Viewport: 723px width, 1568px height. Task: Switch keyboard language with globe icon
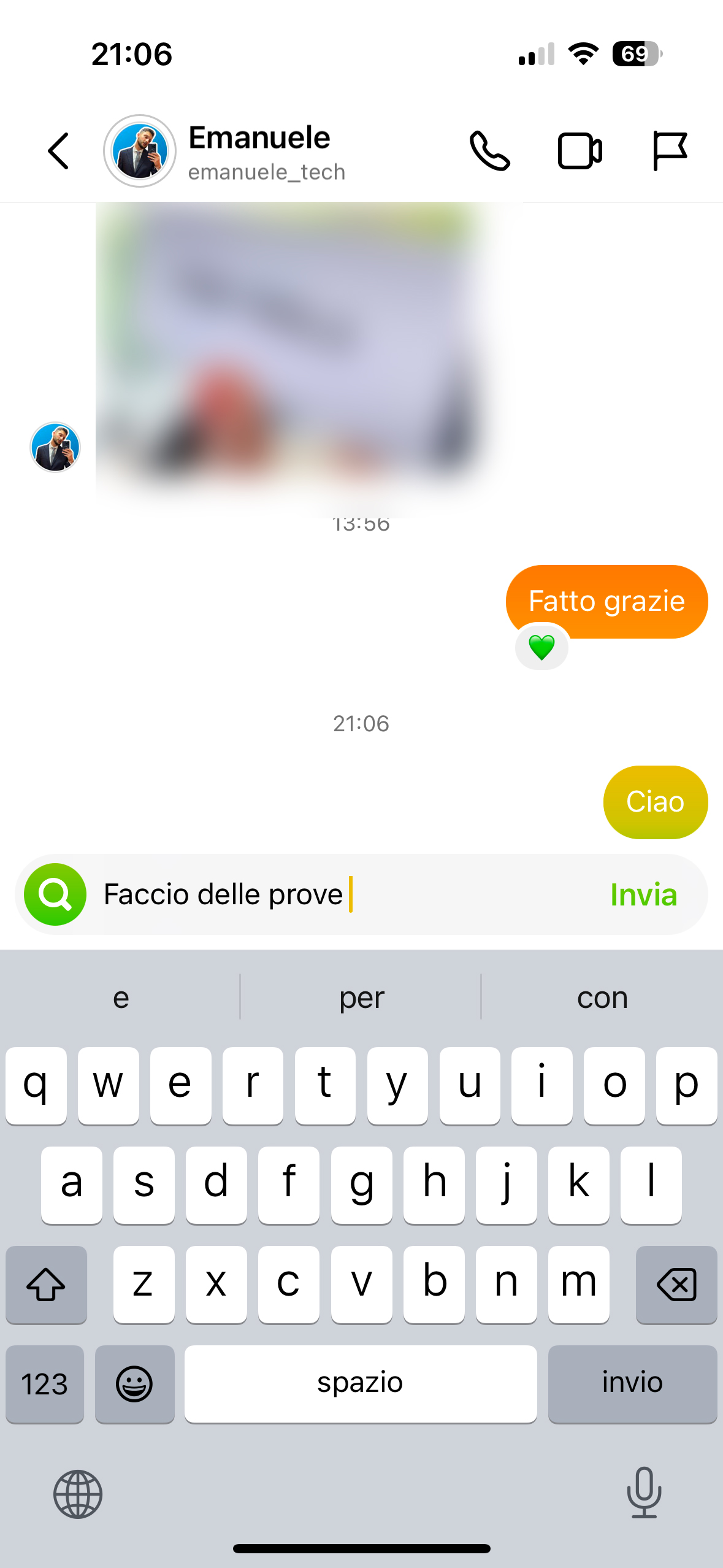[x=78, y=1494]
